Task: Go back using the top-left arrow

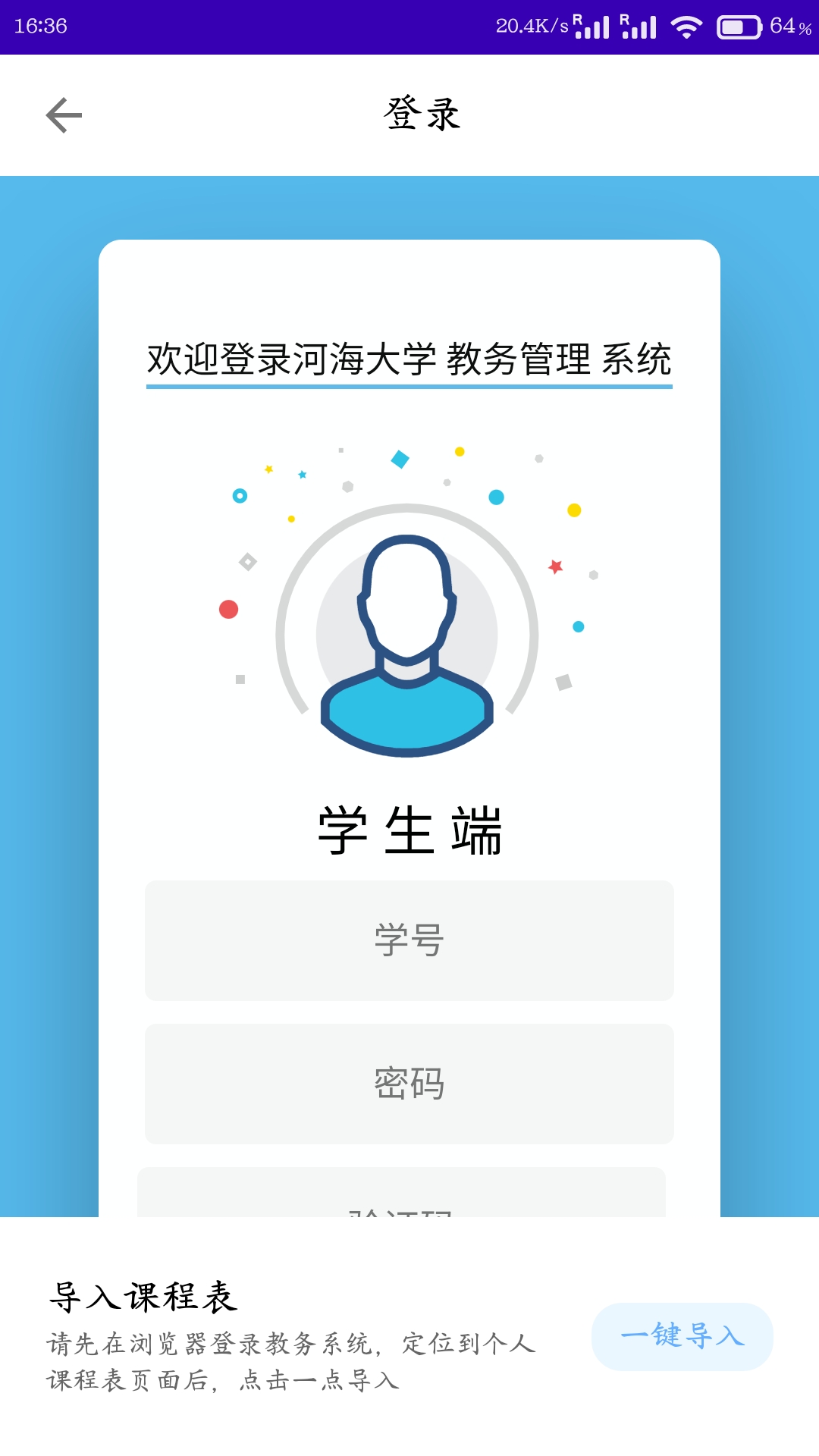Action: (x=64, y=115)
